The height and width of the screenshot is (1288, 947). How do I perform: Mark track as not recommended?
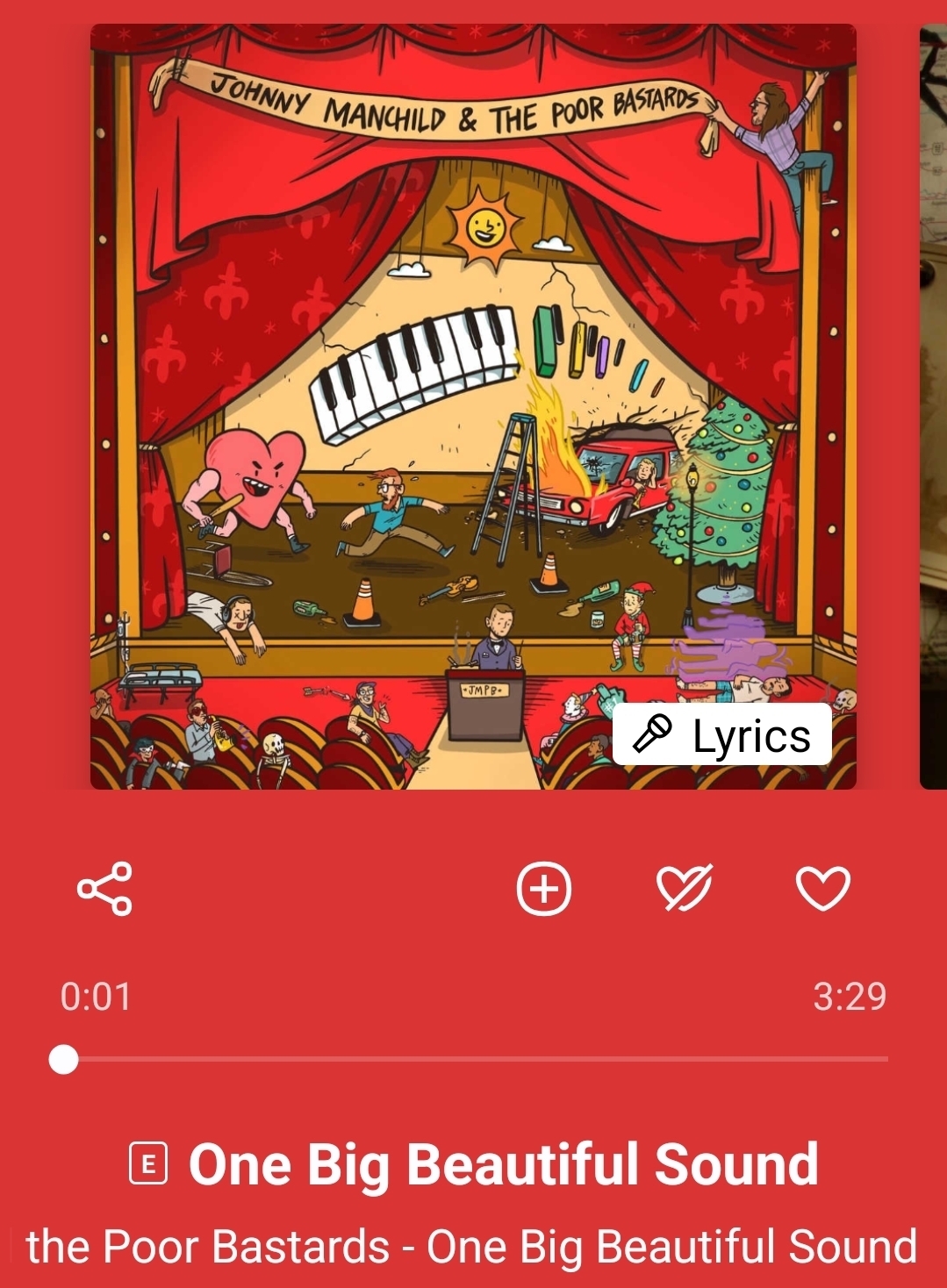click(685, 889)
